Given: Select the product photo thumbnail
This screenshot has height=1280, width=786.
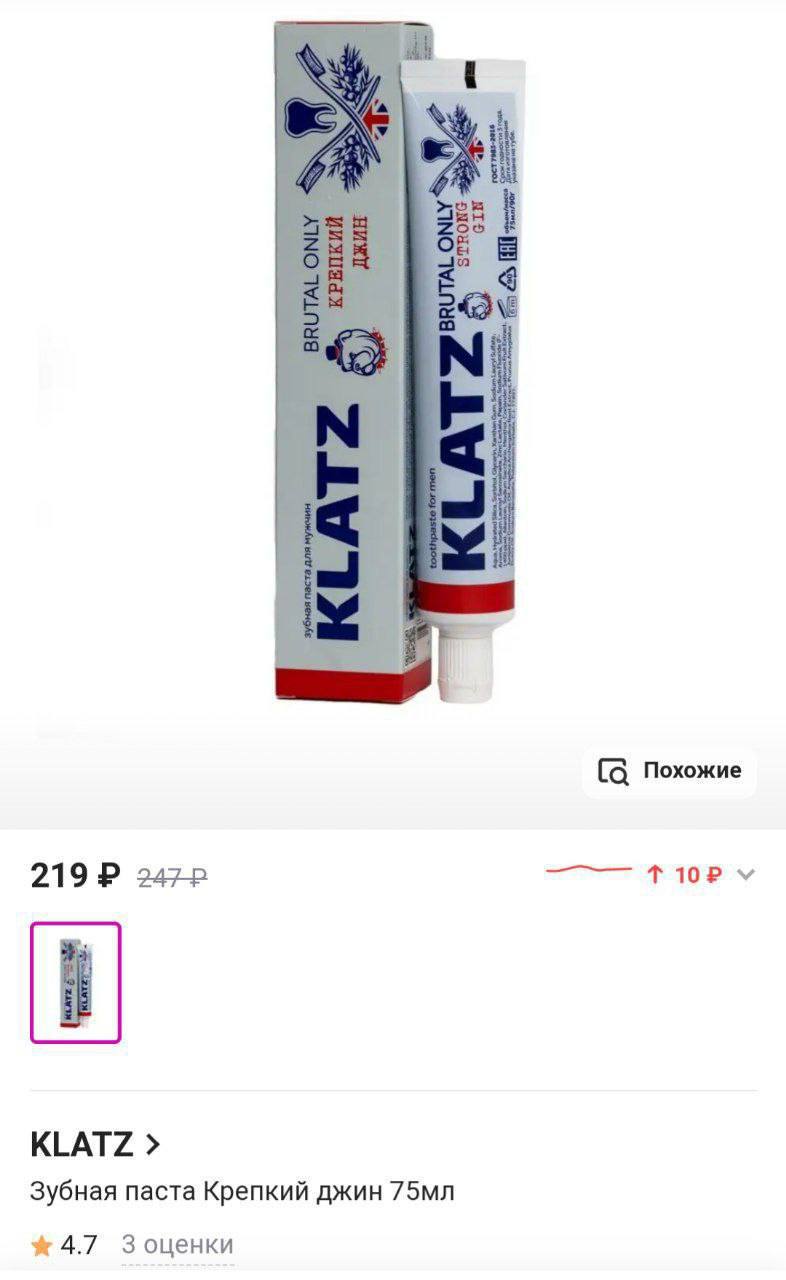Looking at the screenshot, I should (76, 982).
